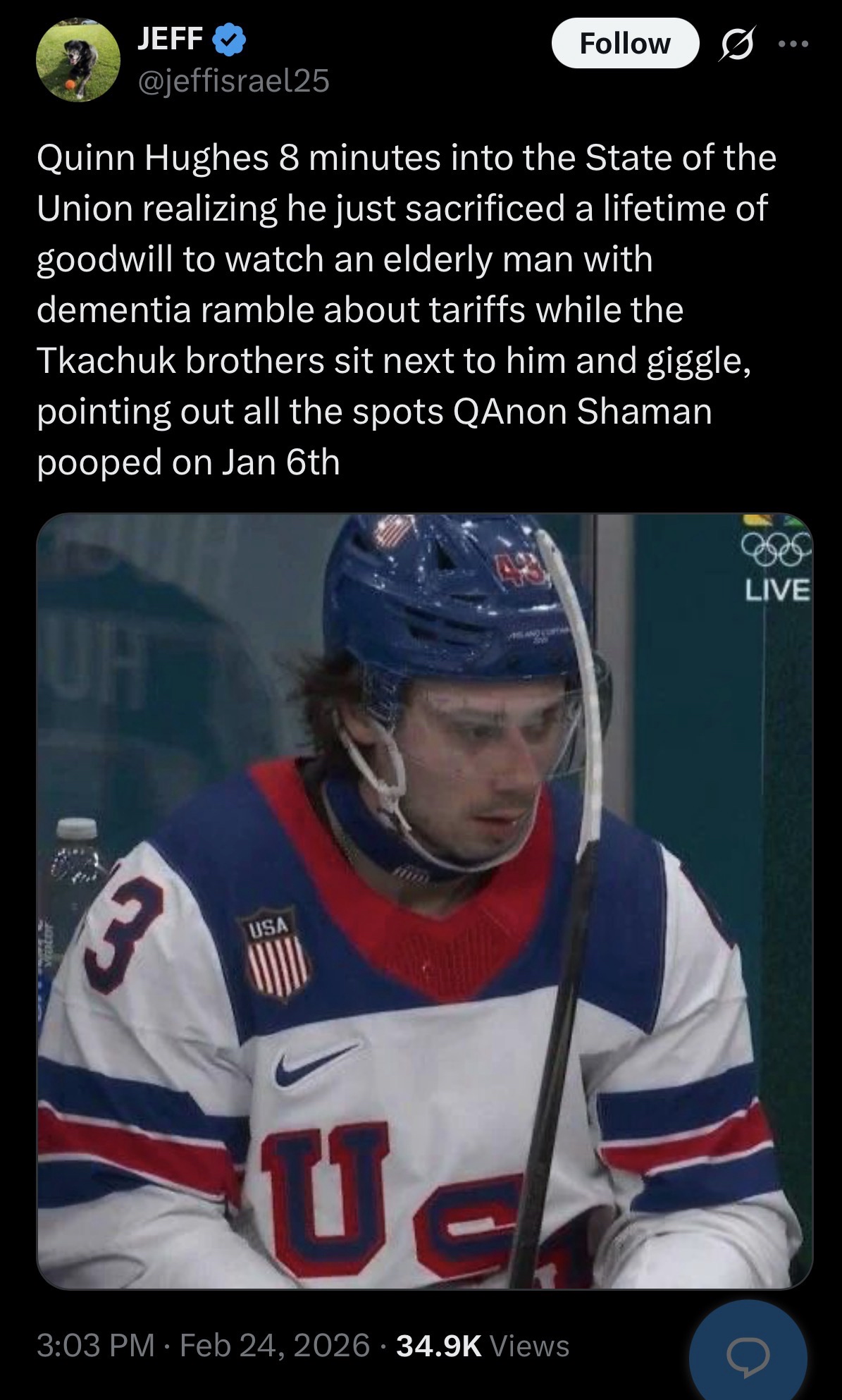Tap the floating reply bubble button

point(748,1351)
